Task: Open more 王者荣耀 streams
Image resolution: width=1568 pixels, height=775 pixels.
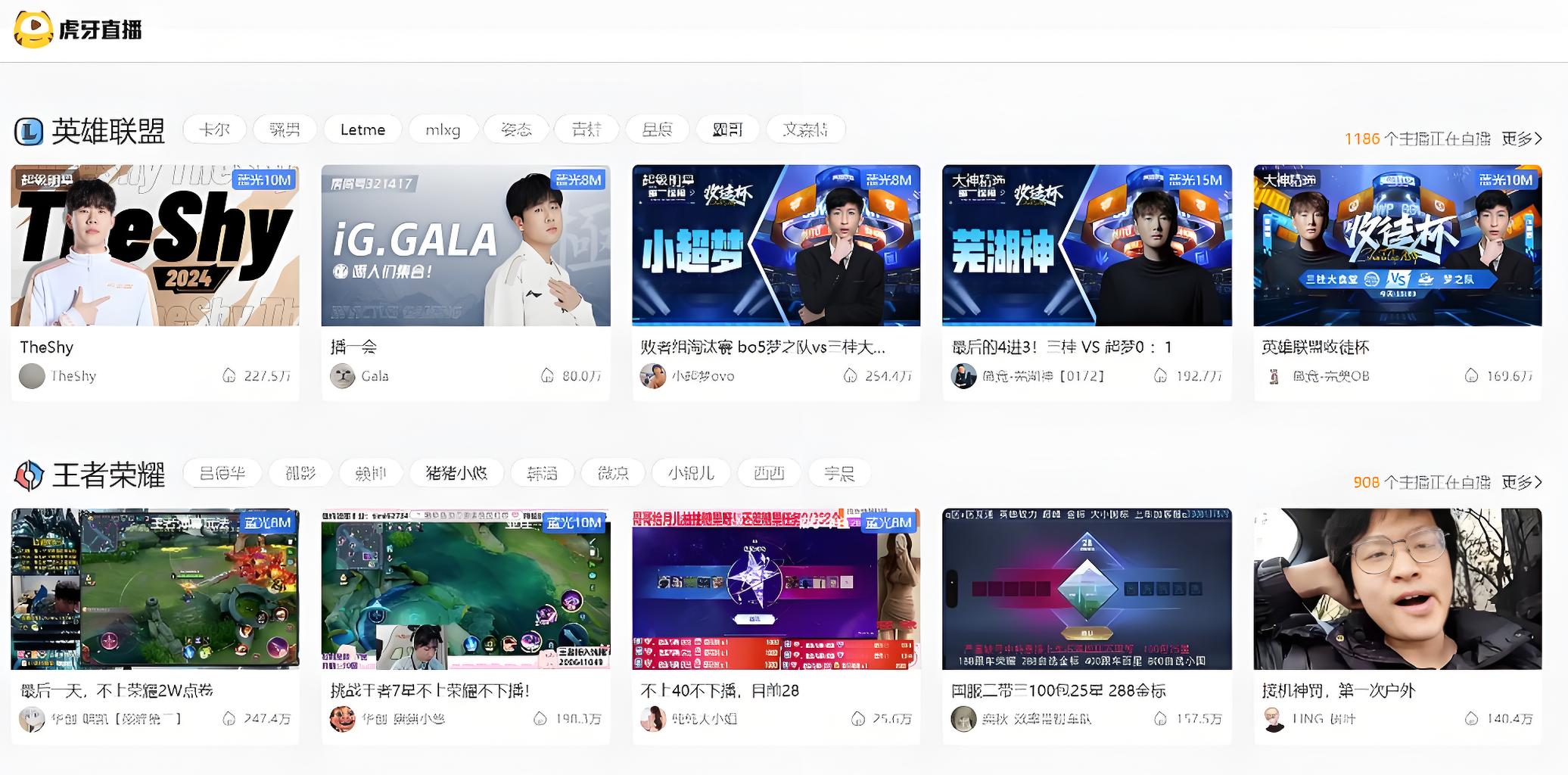Action: pos(1521,482)
